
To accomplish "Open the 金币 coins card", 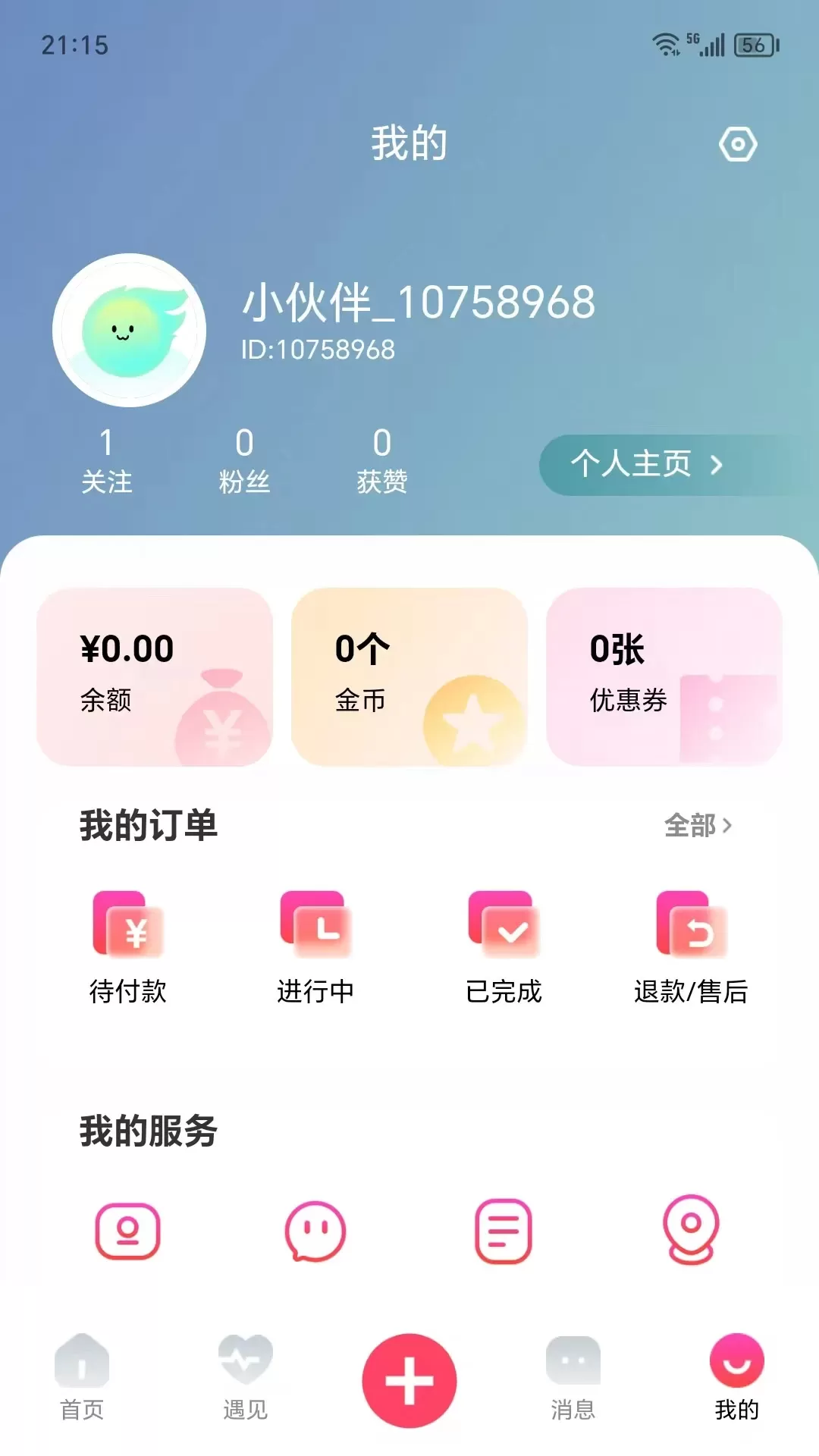I will 409,676.
